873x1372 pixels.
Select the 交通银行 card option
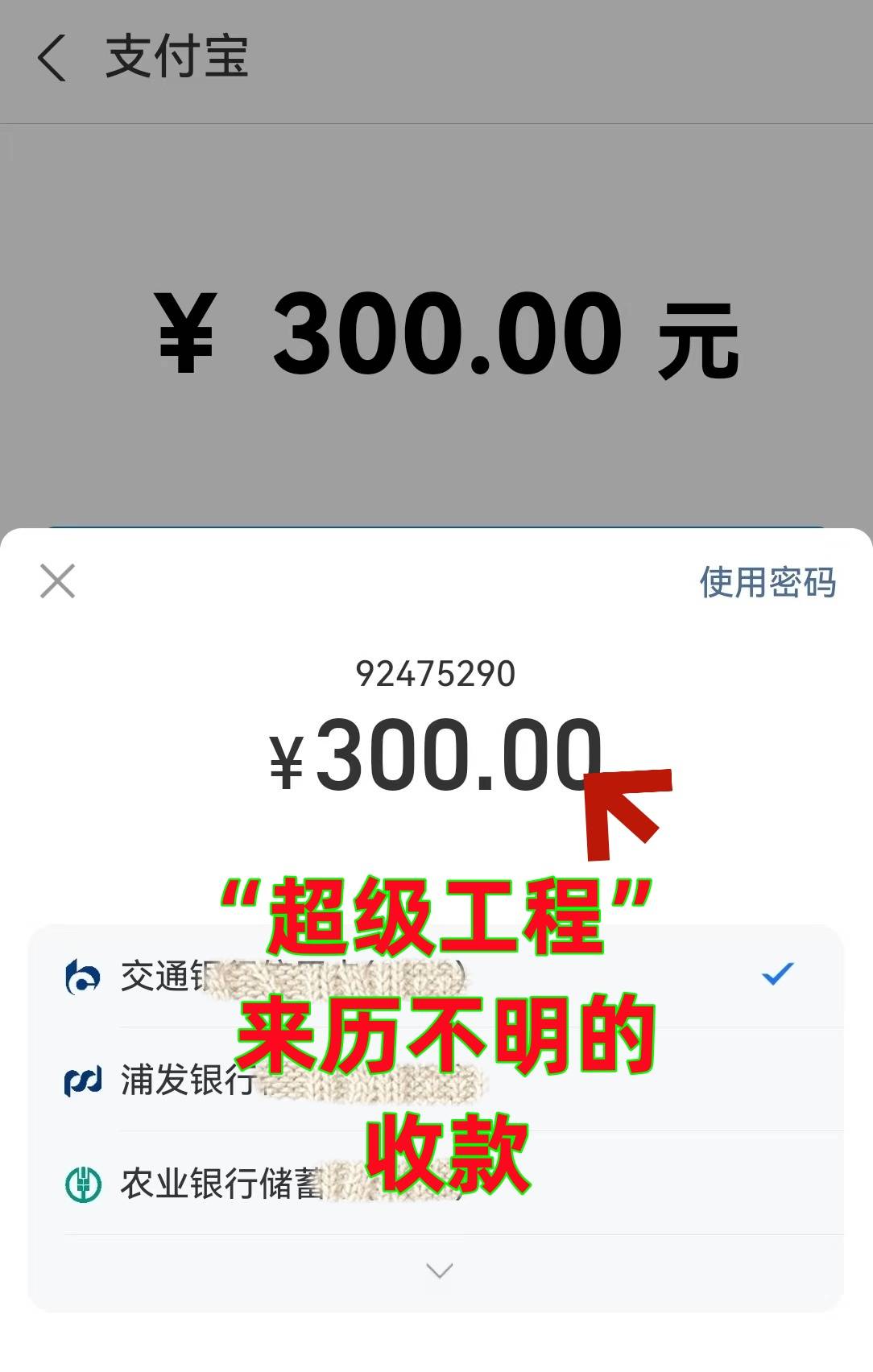435,976
